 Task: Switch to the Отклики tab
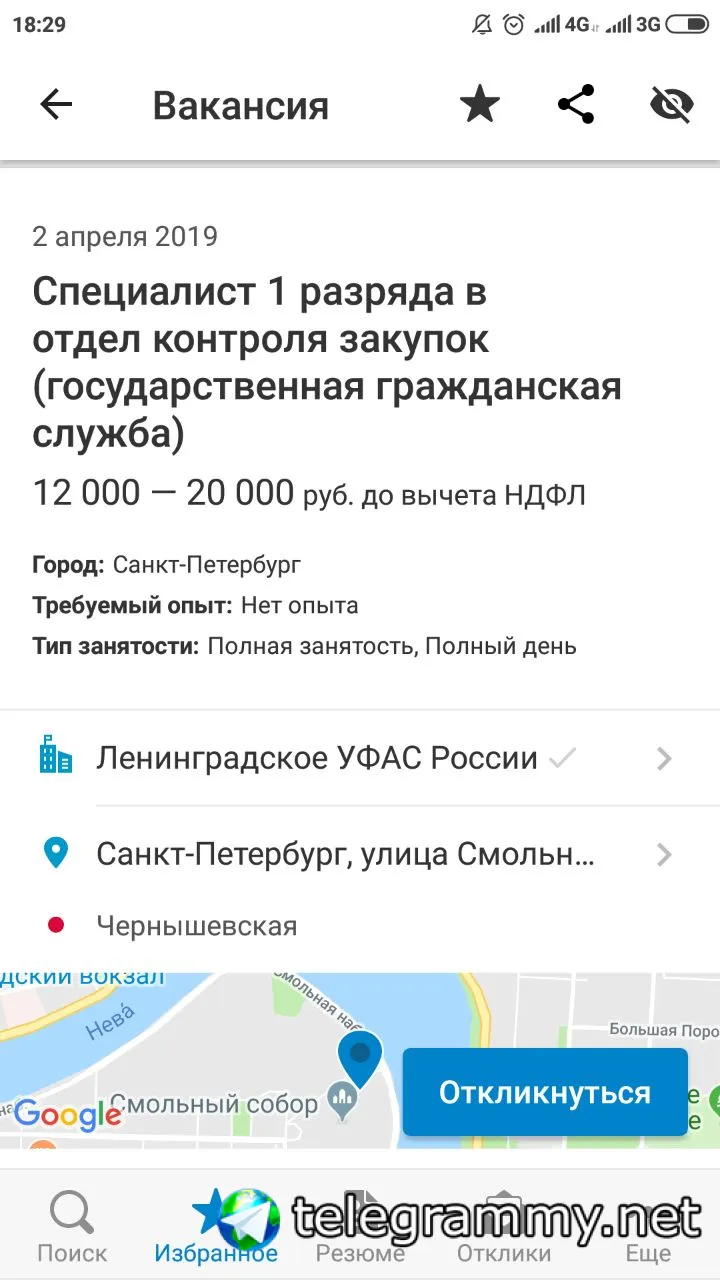(x=504, y=1228)
